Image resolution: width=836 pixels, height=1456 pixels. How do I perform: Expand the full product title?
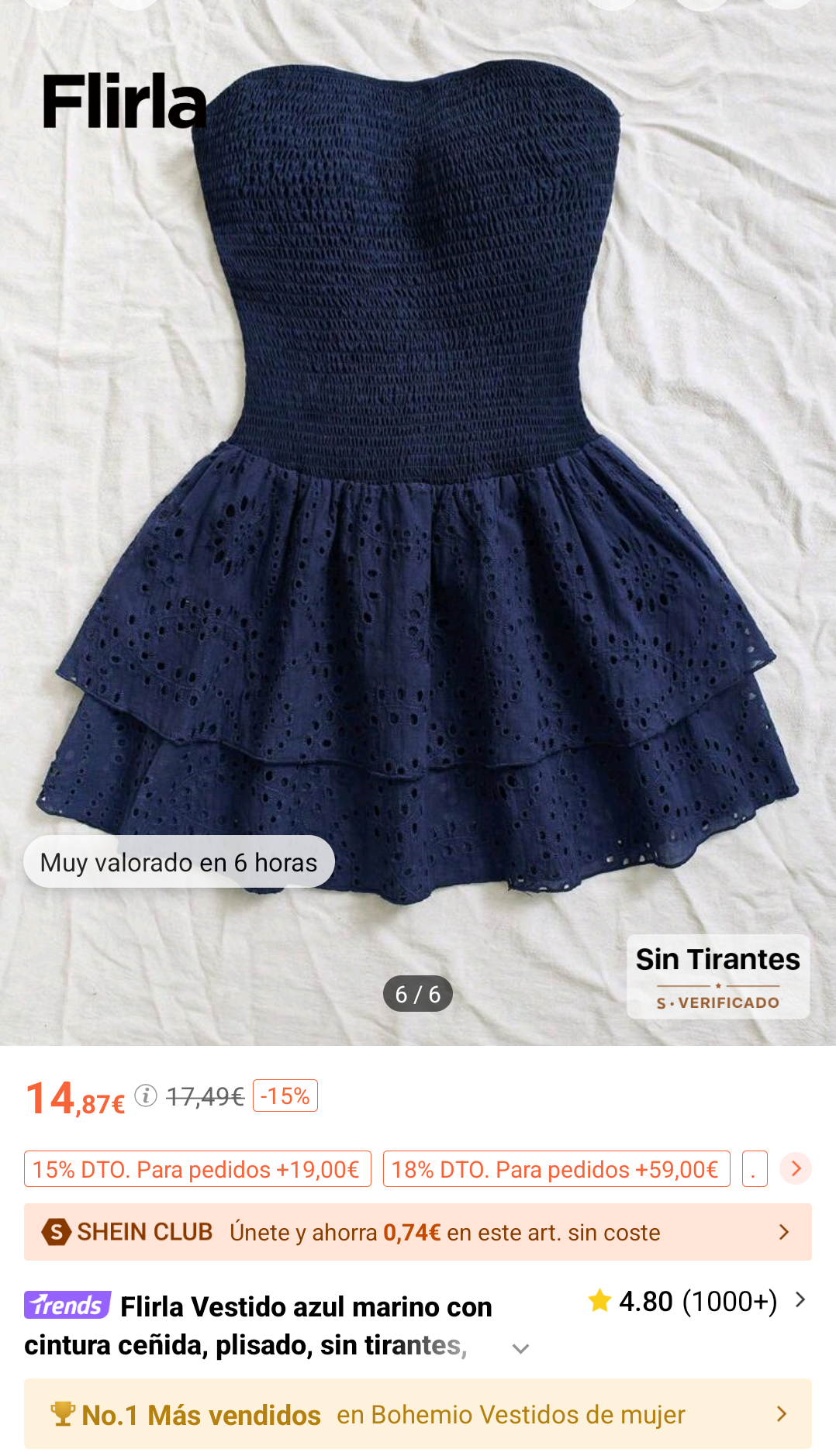click(521, 1349)
